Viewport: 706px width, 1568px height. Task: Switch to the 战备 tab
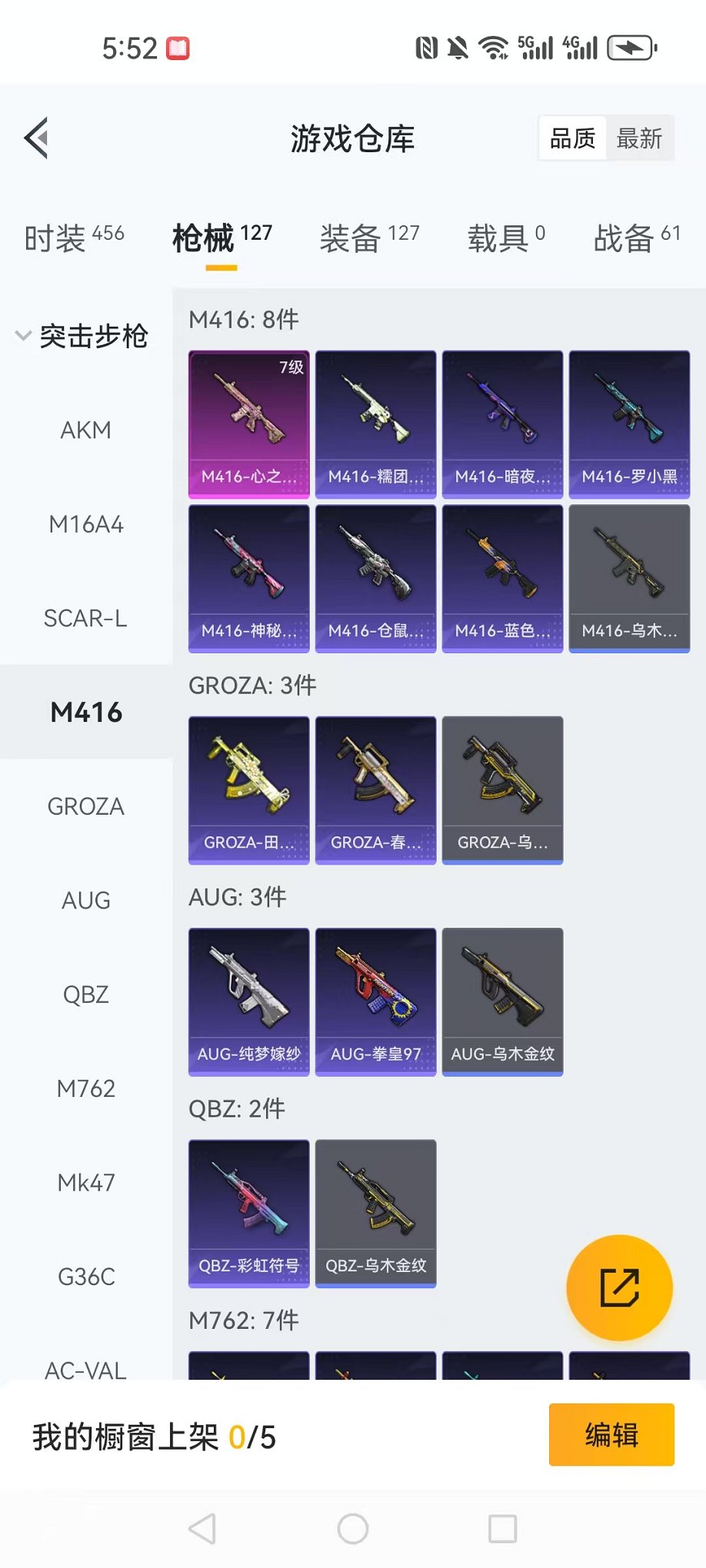pos(636,238)
